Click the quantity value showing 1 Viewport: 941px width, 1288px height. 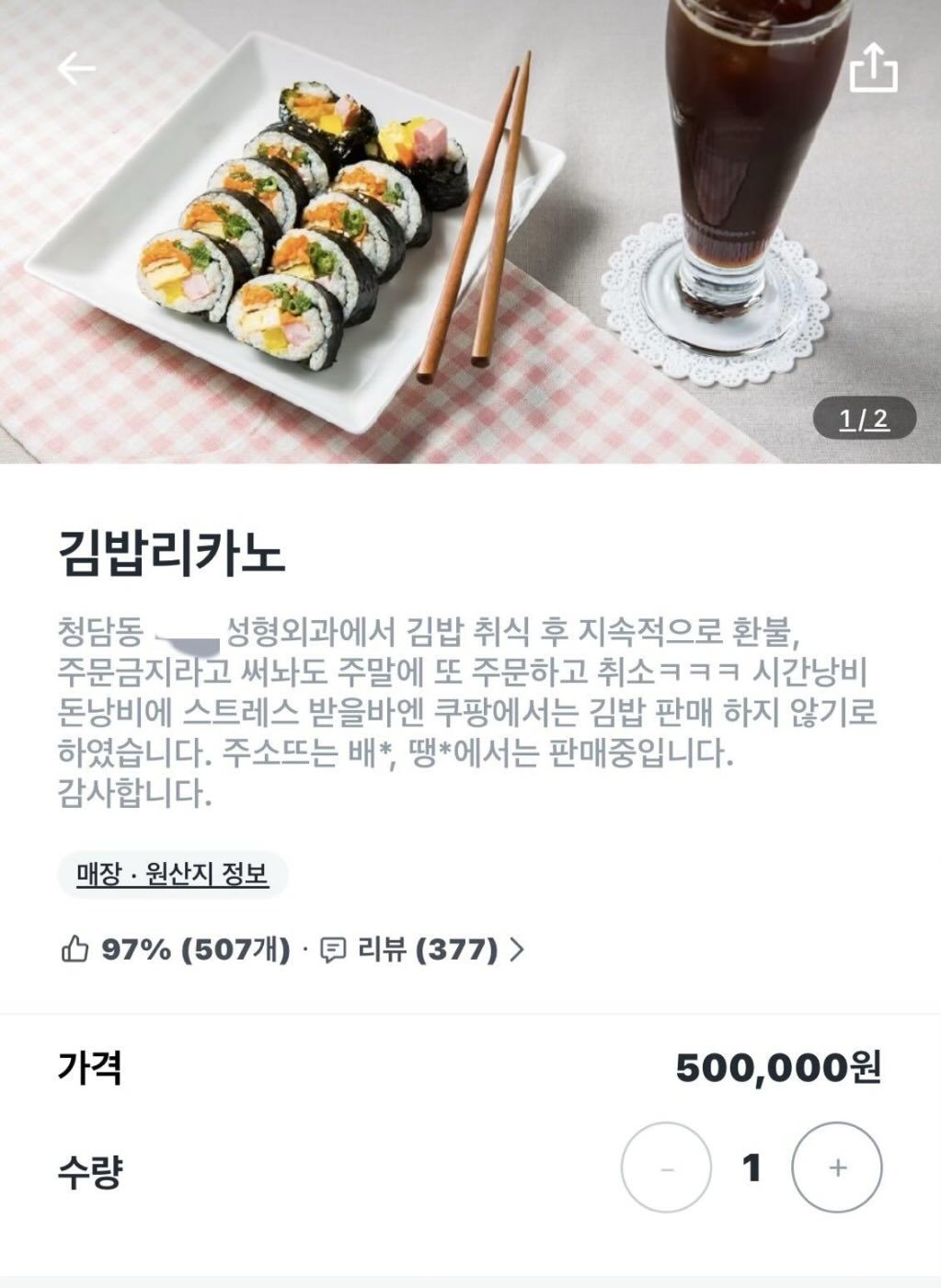[x=752, y=1167]
